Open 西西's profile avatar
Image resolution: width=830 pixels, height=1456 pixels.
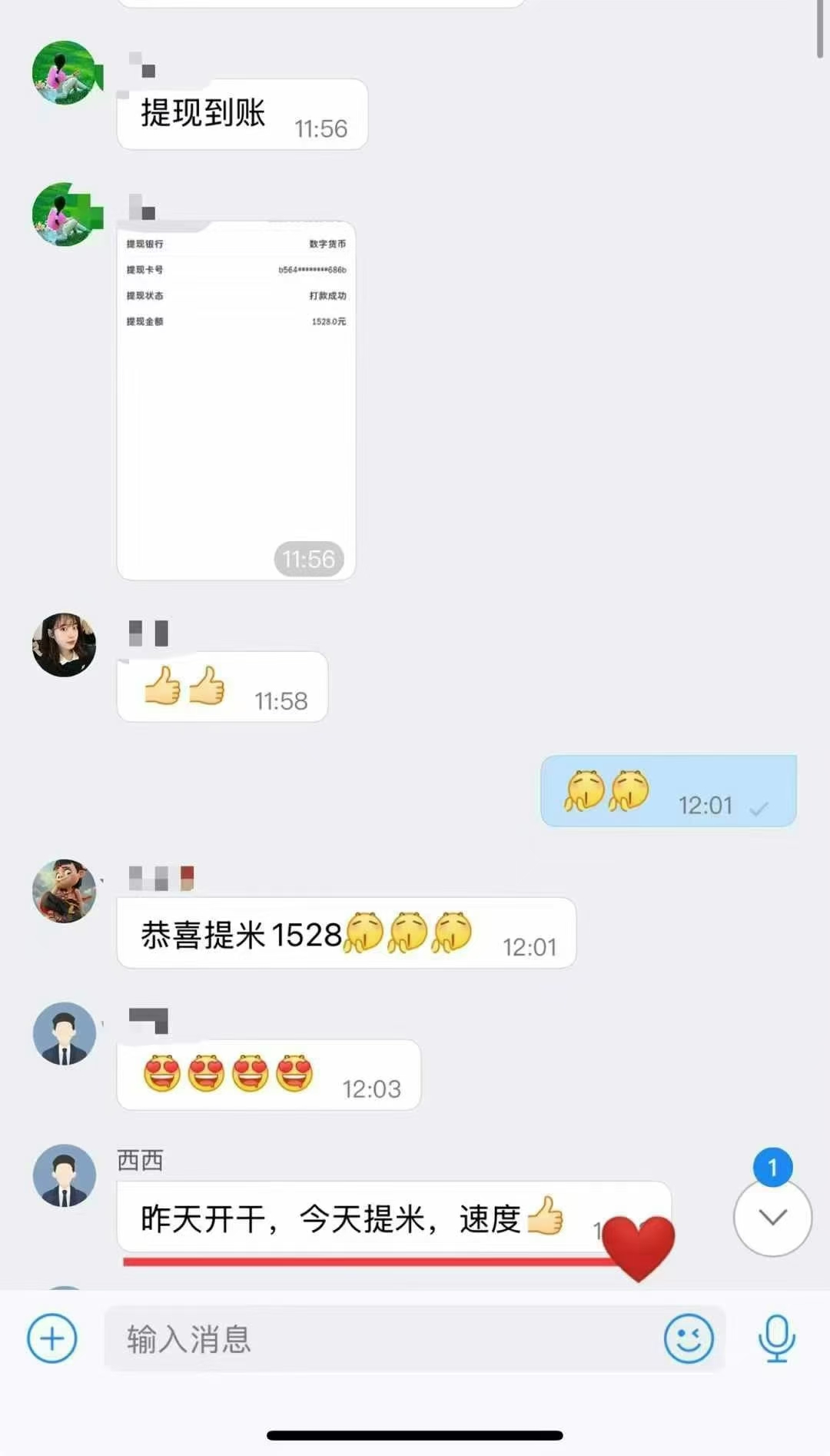[65, 1175]
